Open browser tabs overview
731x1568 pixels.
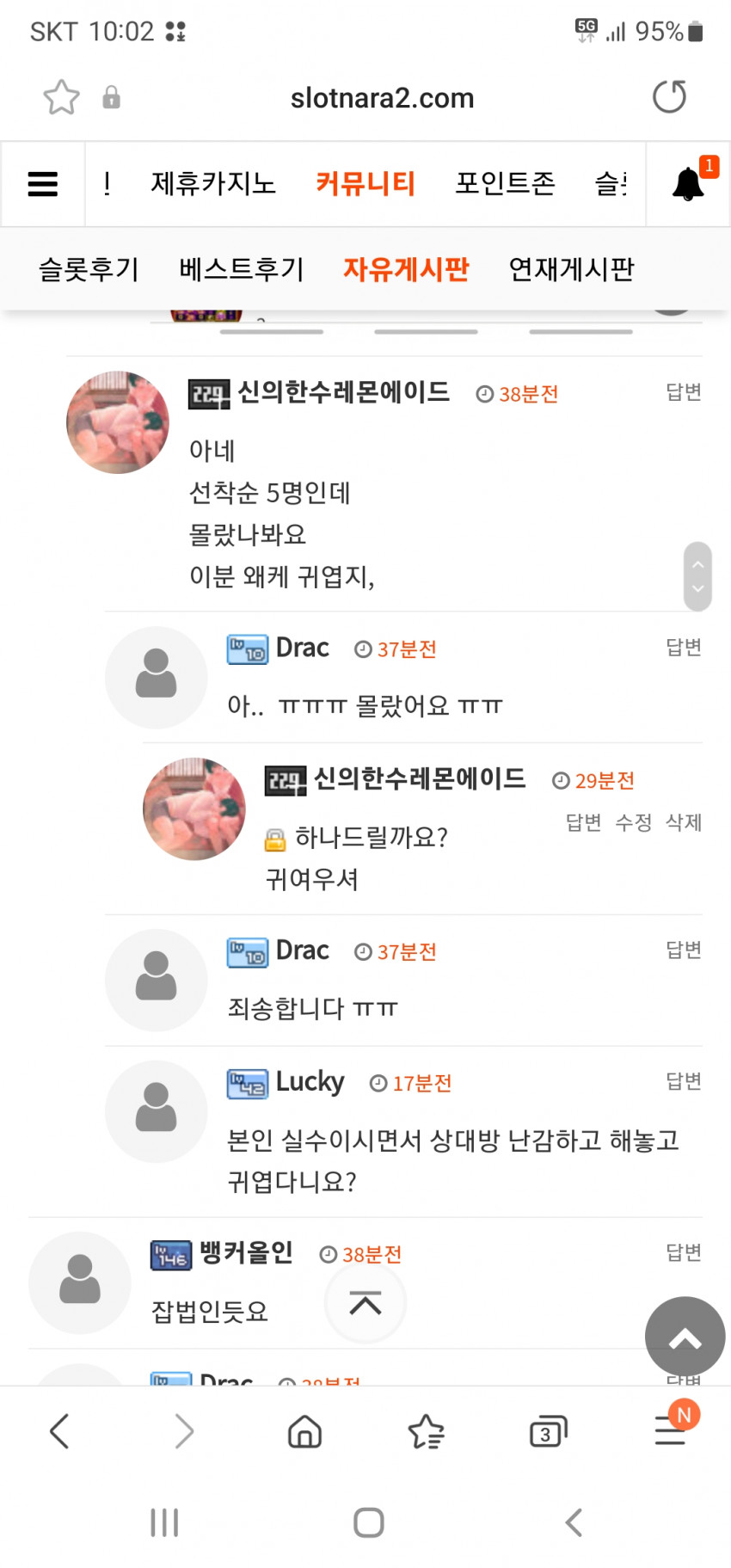click(548, 1432)
